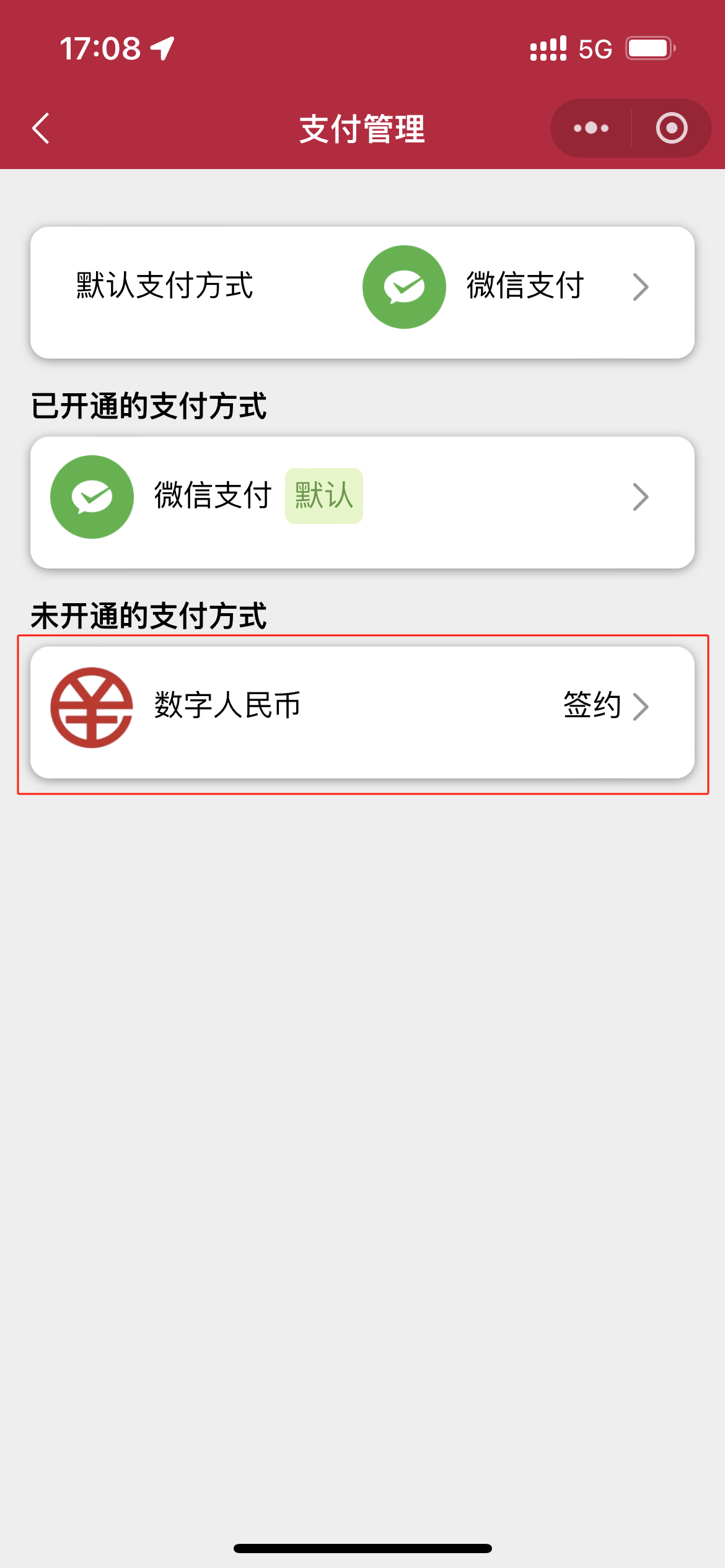Click the 支付管理 title in the header
This screenshot has width=725, height=1568.
tap(362, 128)
